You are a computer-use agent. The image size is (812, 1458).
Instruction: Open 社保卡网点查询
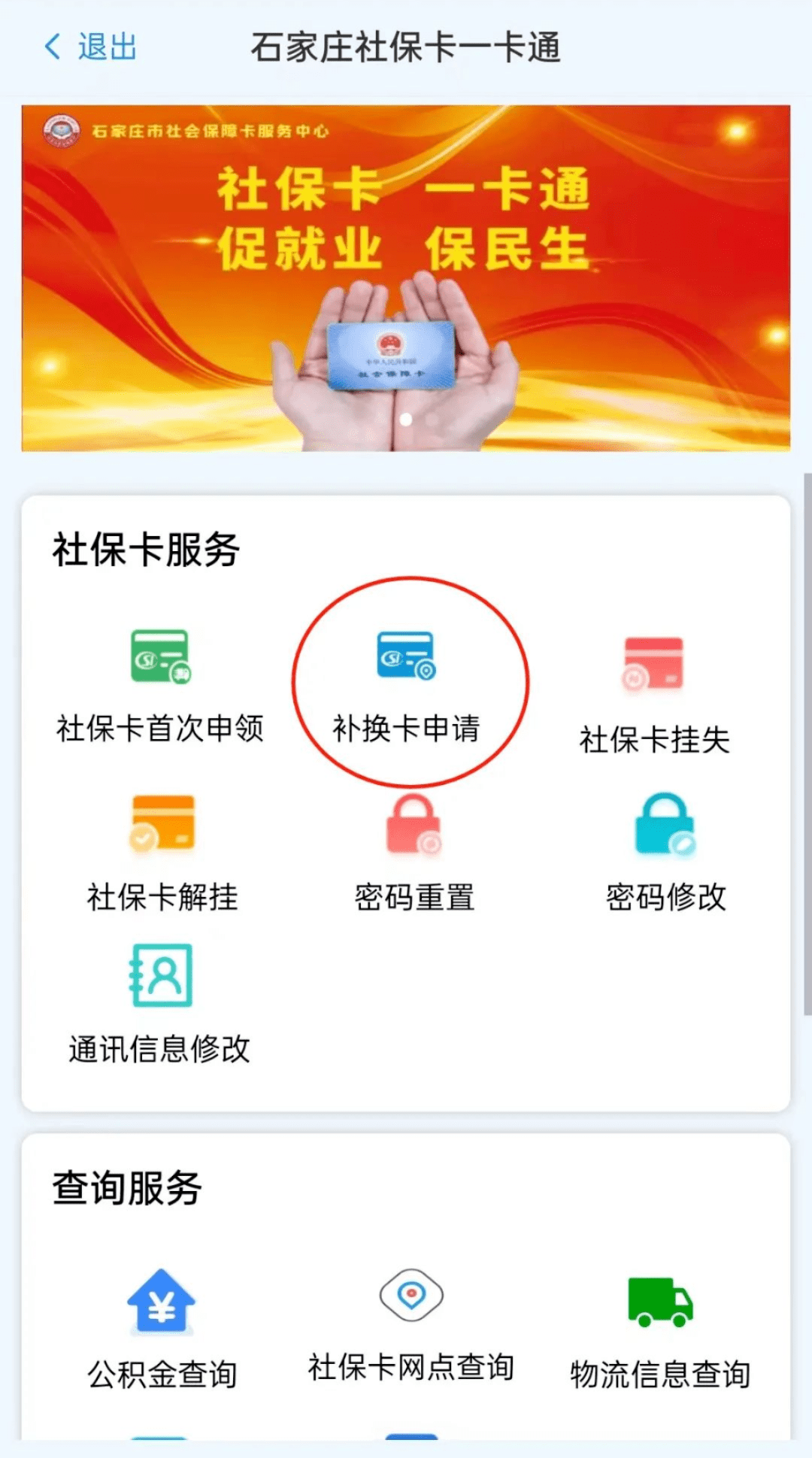411,1325
